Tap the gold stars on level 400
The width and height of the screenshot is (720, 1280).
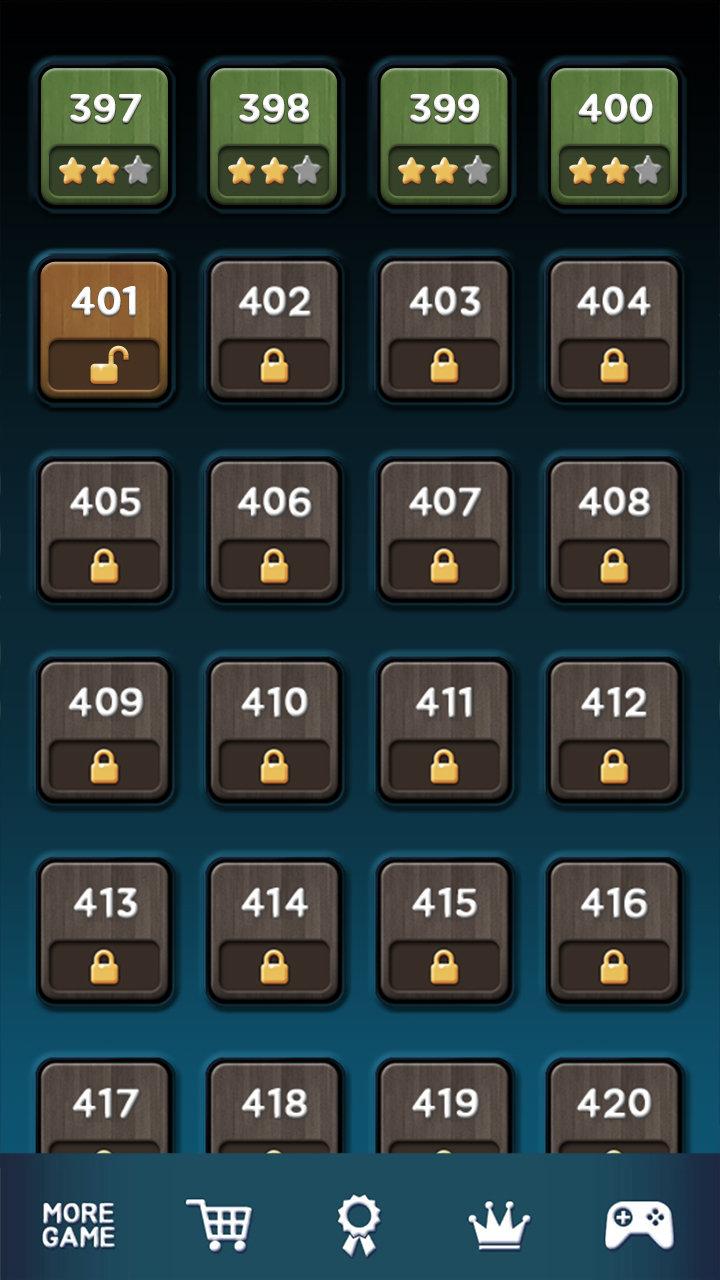point(600,169)
